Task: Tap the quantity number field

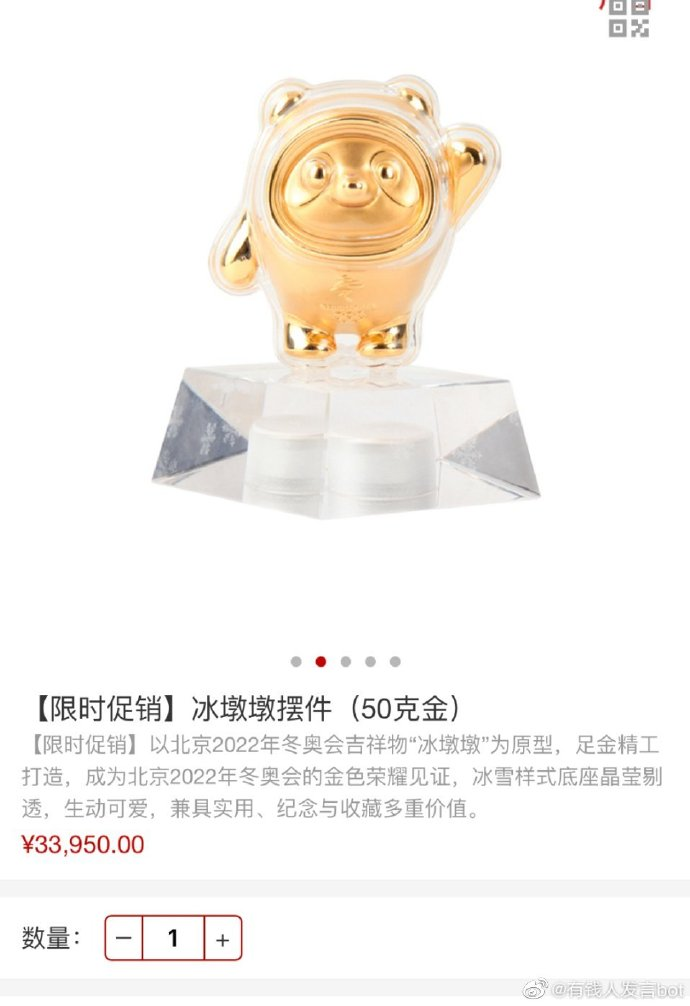Action: 173,938
